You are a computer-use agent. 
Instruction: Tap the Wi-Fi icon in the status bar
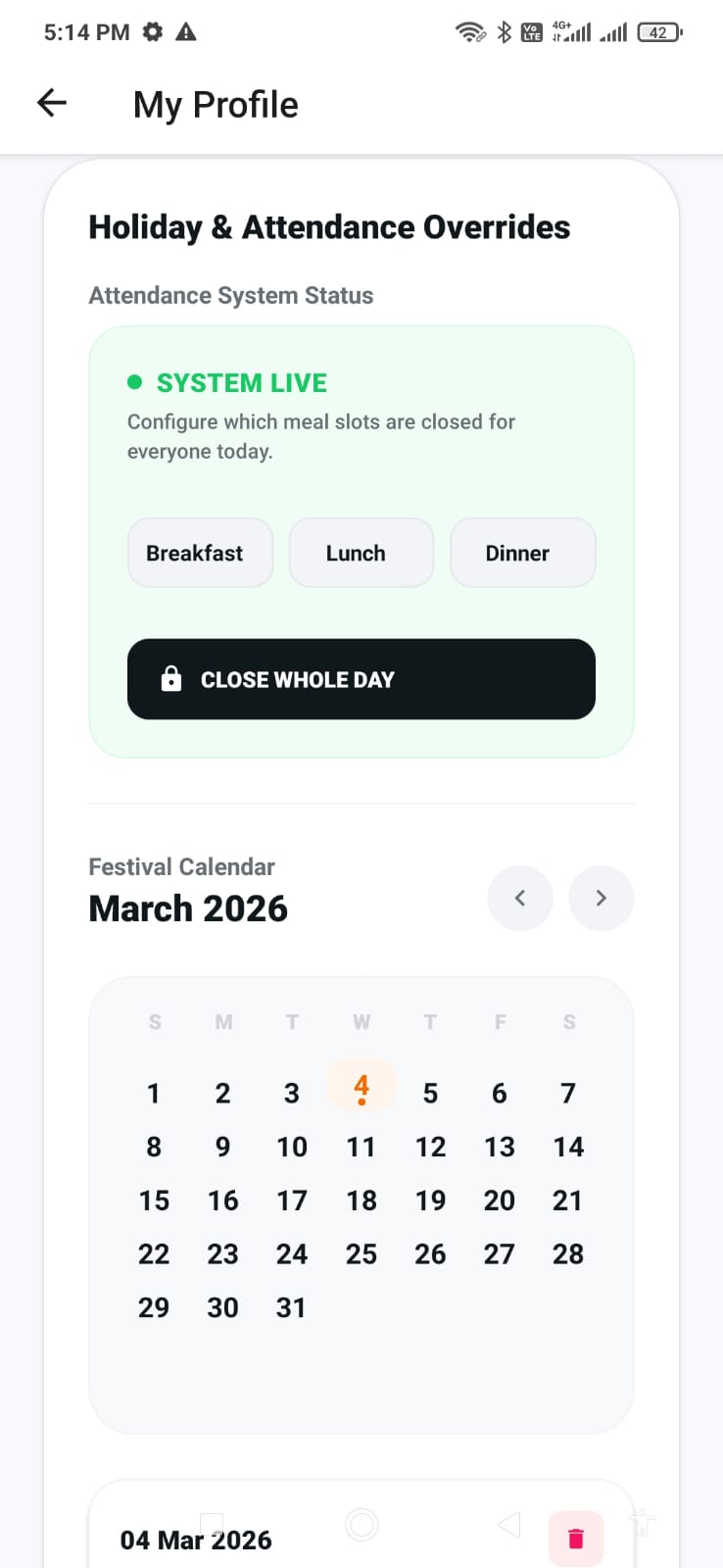[x=469, y=31]
